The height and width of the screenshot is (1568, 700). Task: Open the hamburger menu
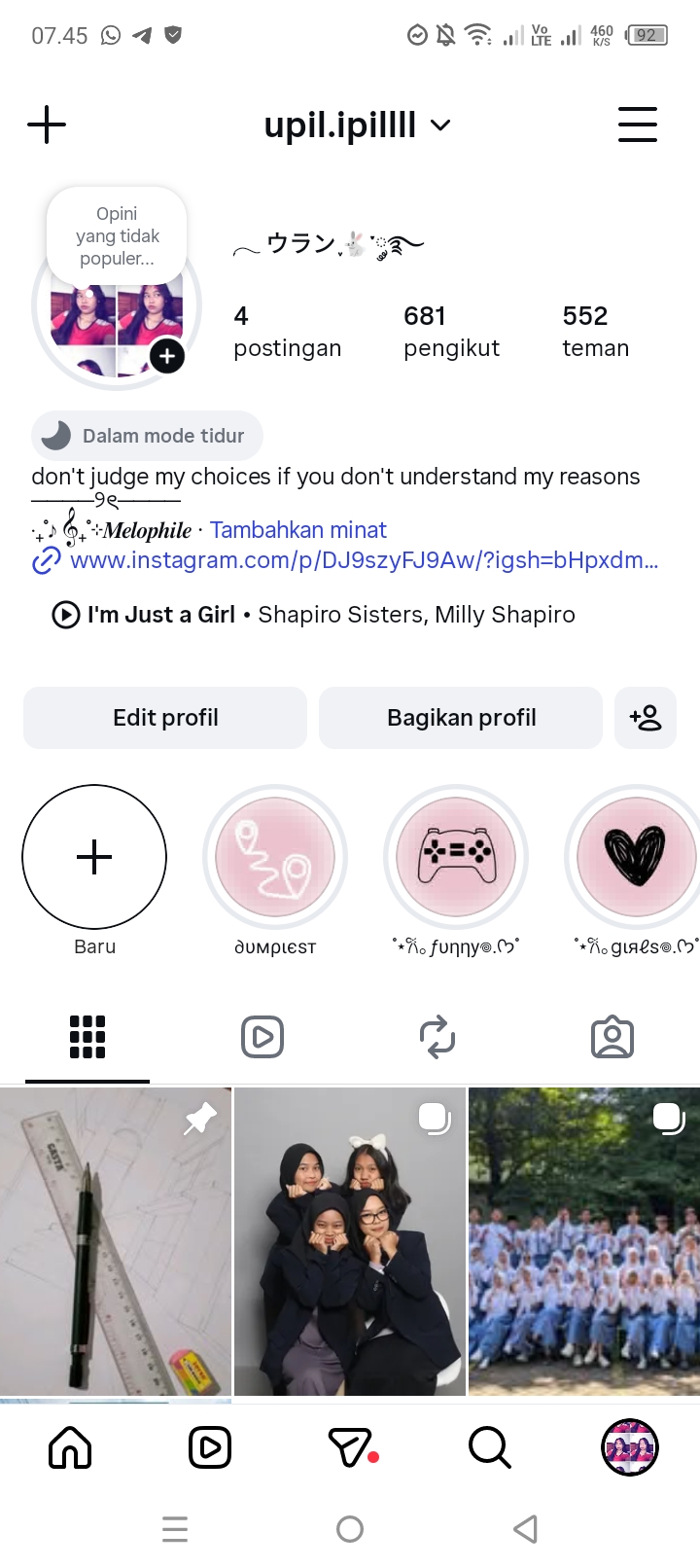tap(638, 125)
